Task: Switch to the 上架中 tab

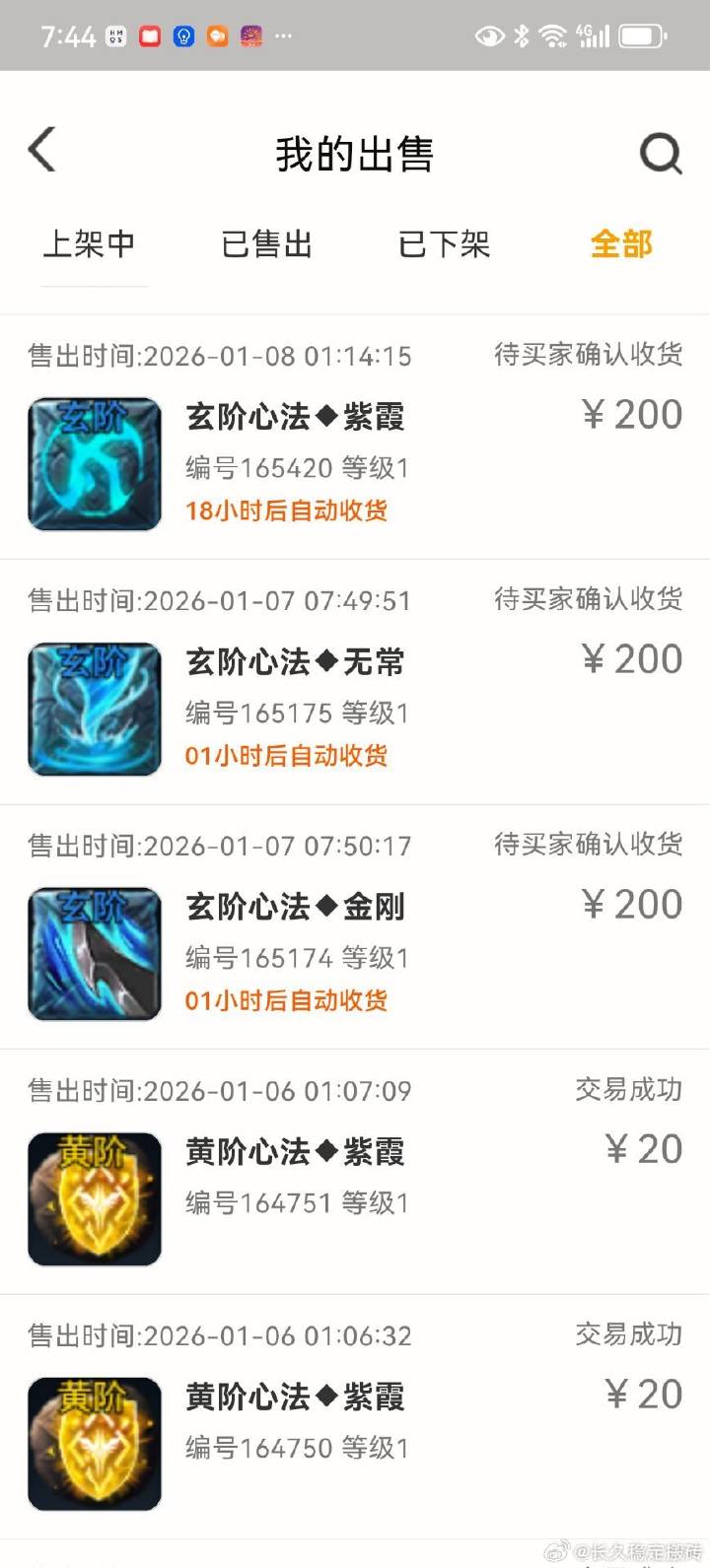Action: [x=89, y=243]
